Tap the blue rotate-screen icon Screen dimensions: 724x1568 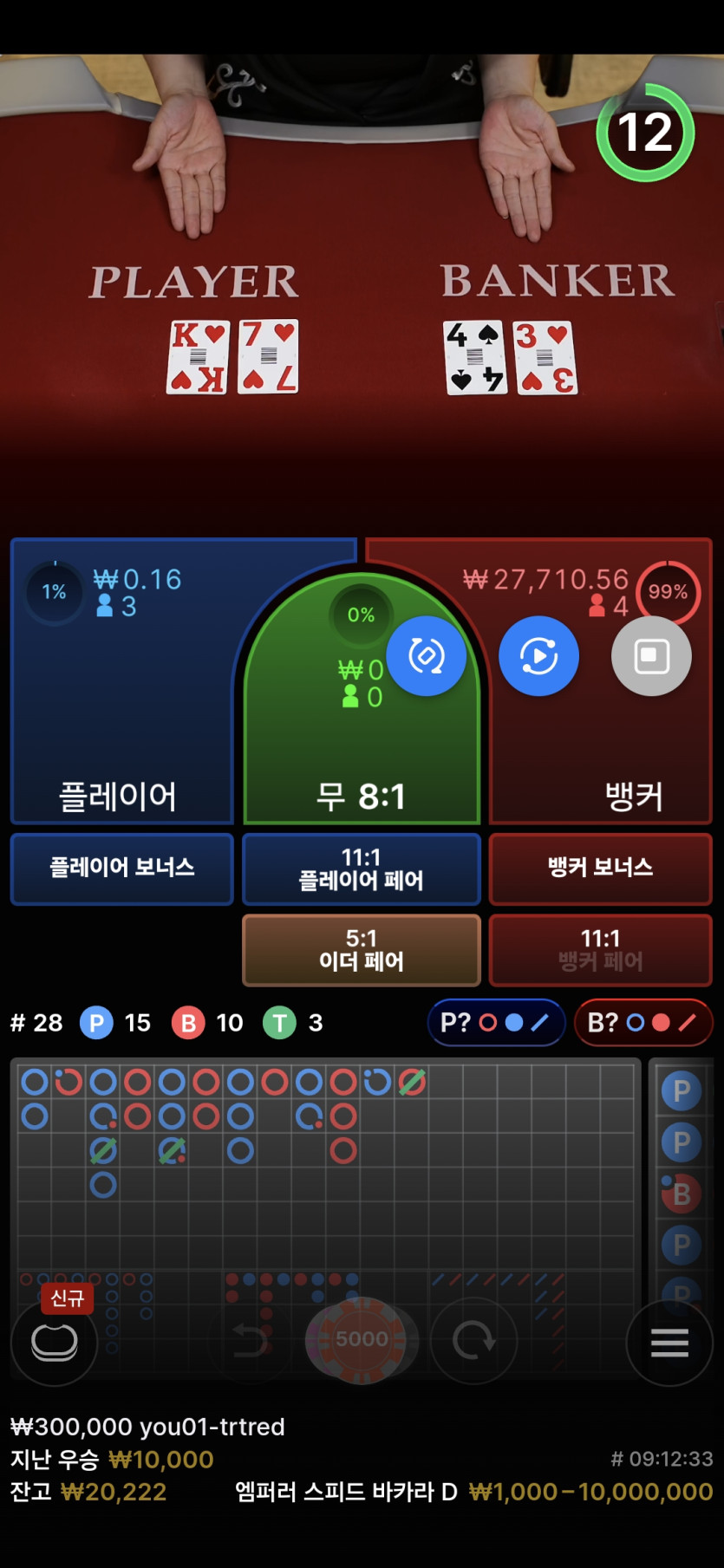pyautogui.click(x=427, y=656)
